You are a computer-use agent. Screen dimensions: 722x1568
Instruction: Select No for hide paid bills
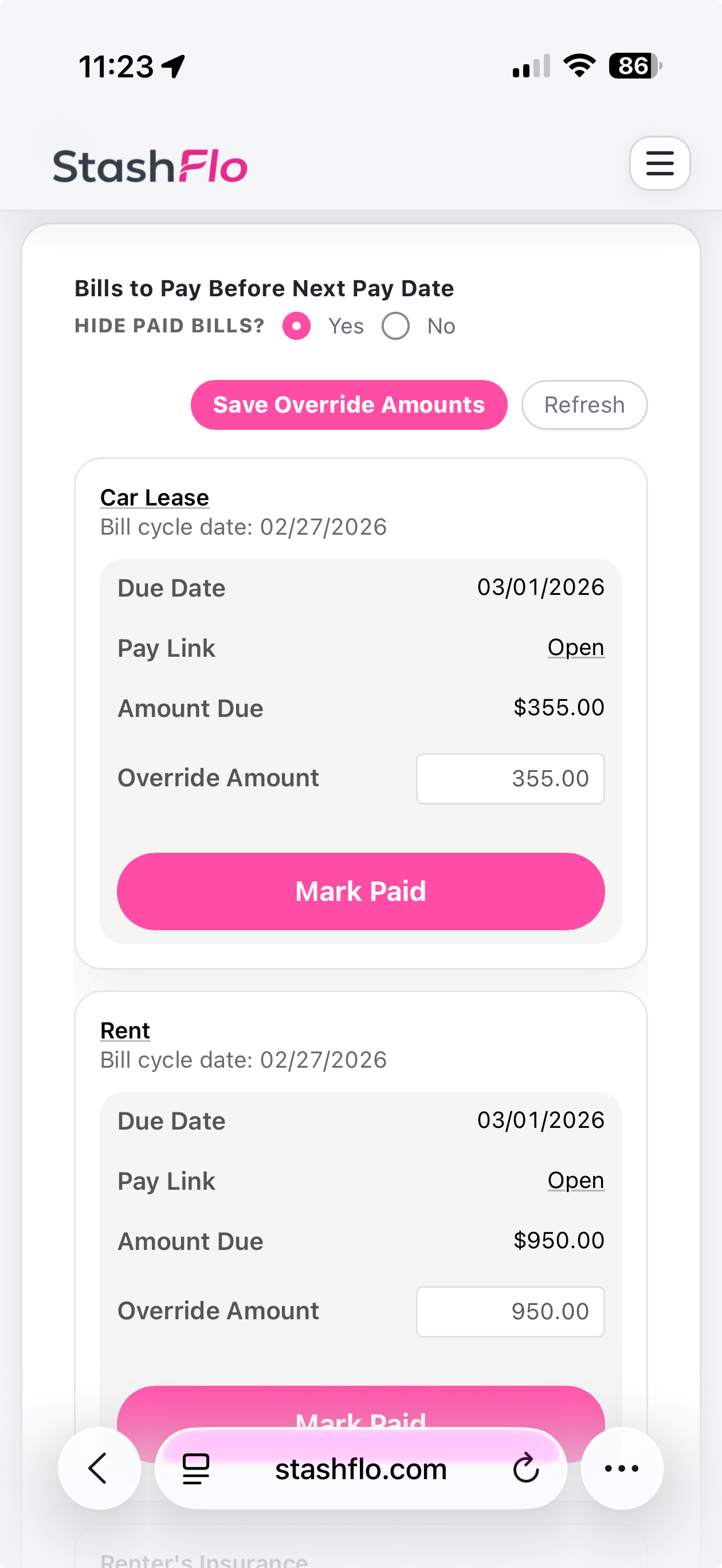pyautogui.click(x=396, y=326)
